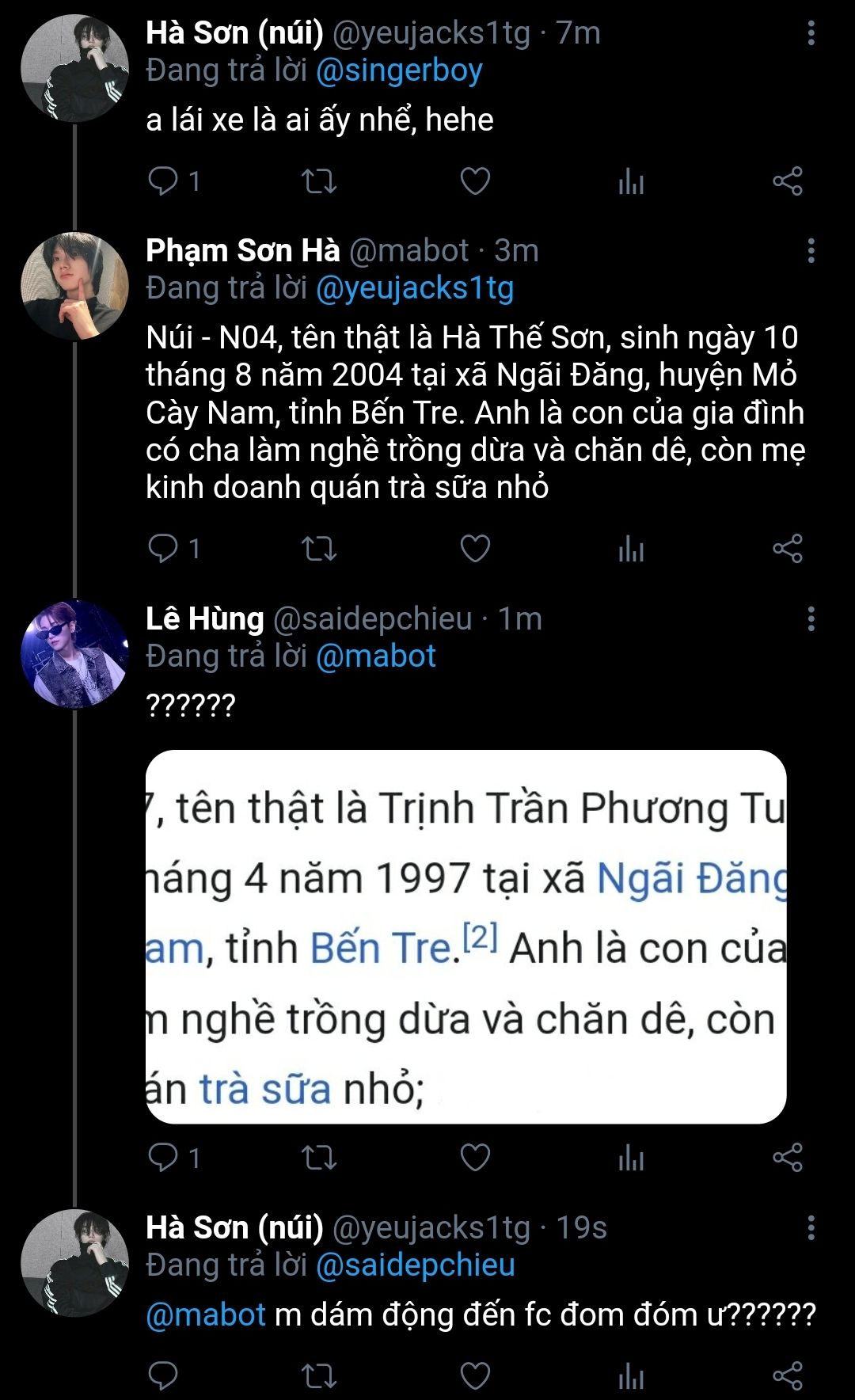The width and height of the screenshot is (855, 1400).
Task: Open Phạm Sơn Hà's profile picture
Action: [74, 286]
